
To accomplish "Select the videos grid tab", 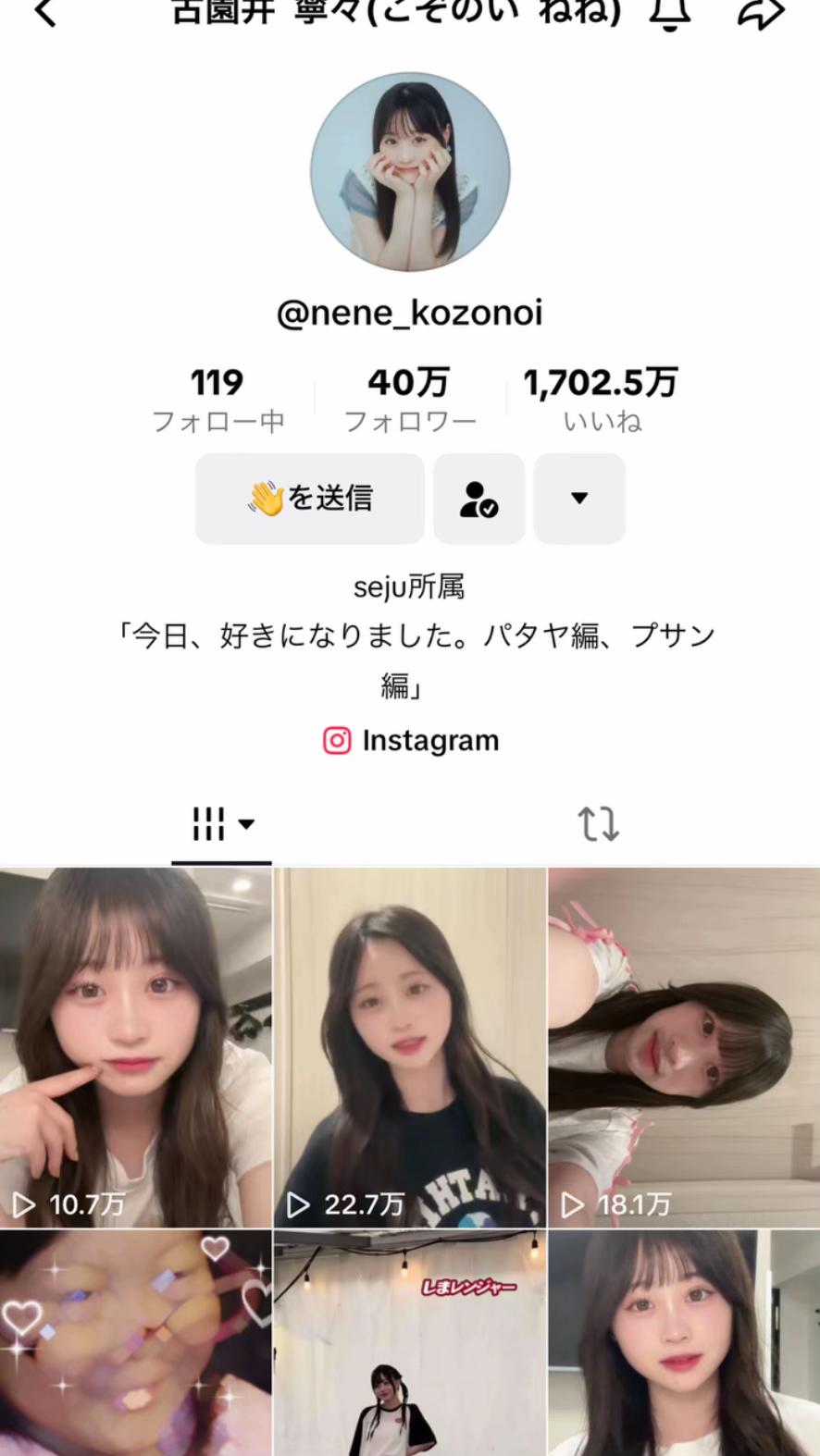I will click(x=221, y=823).
